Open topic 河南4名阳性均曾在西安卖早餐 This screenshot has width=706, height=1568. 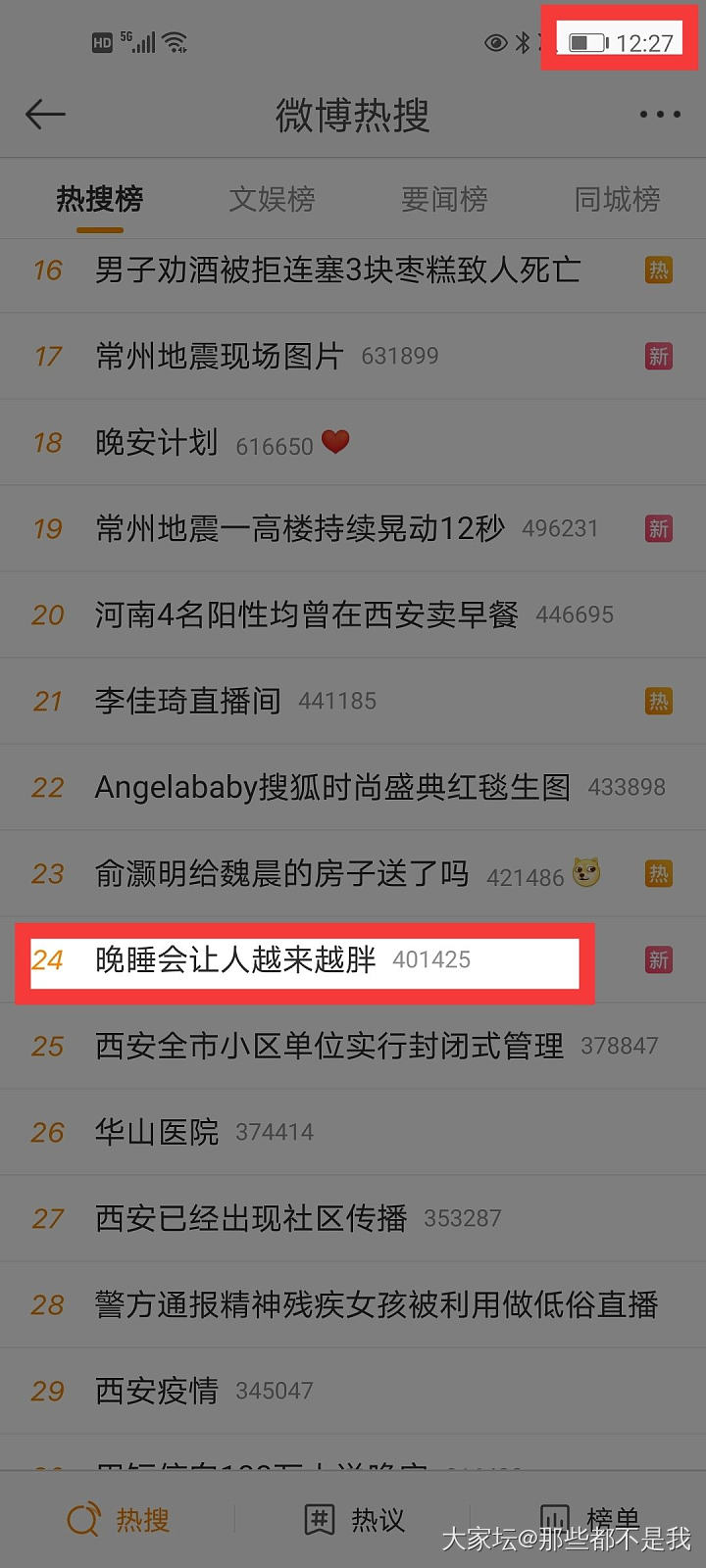click(x=306, y=614)
